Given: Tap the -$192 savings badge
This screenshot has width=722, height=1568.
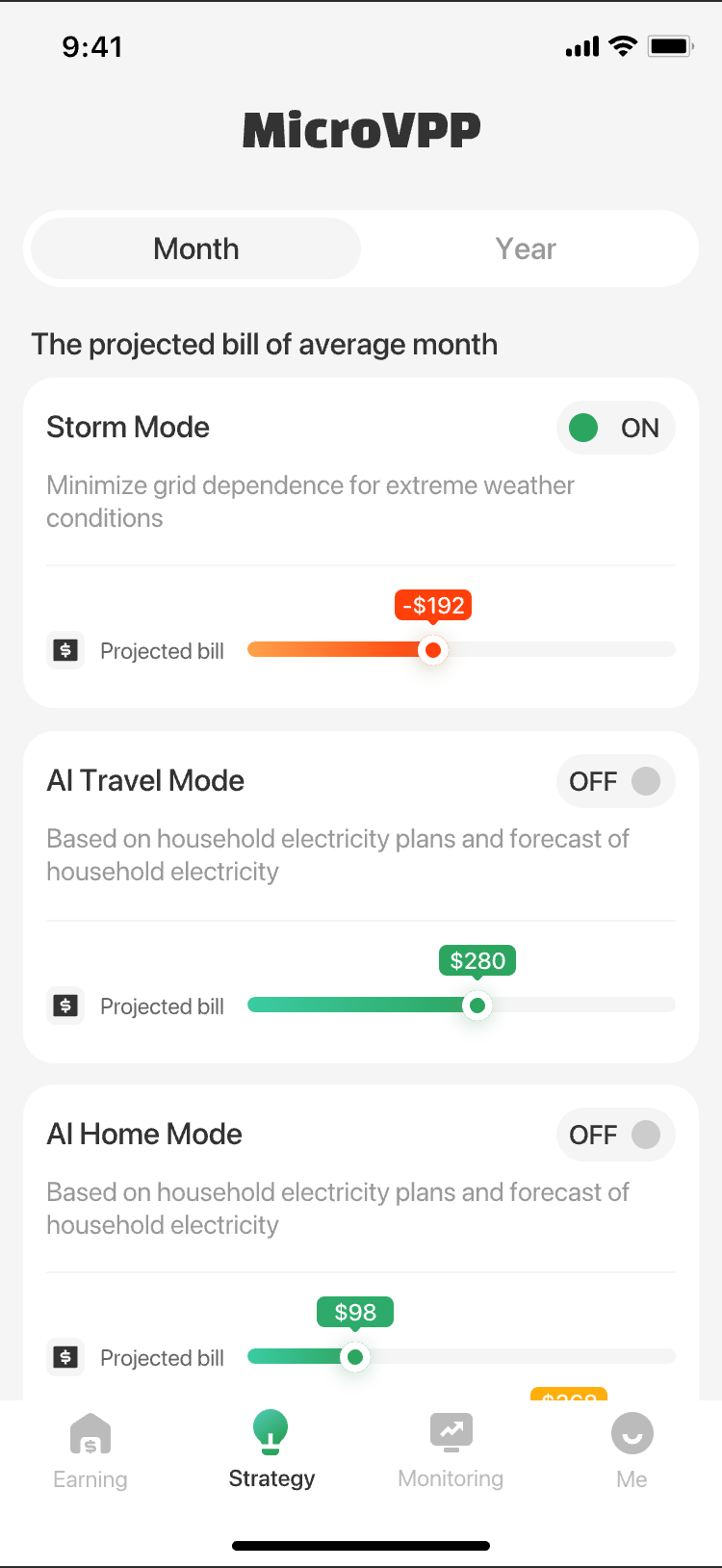Looking at the screenshot, I should pos(432,605).
